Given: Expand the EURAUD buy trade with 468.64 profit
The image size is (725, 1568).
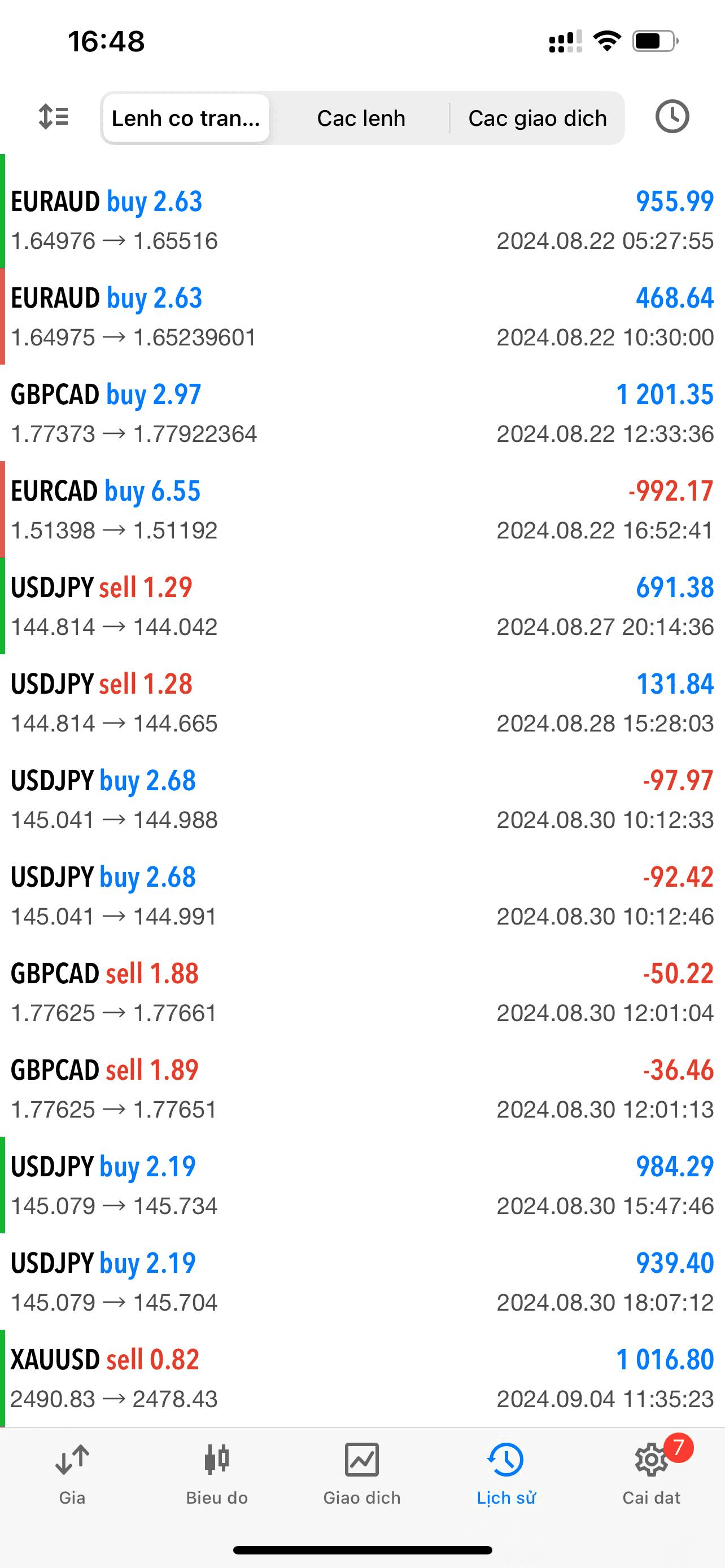Looking at the screenshot, I should click(362, 317).
